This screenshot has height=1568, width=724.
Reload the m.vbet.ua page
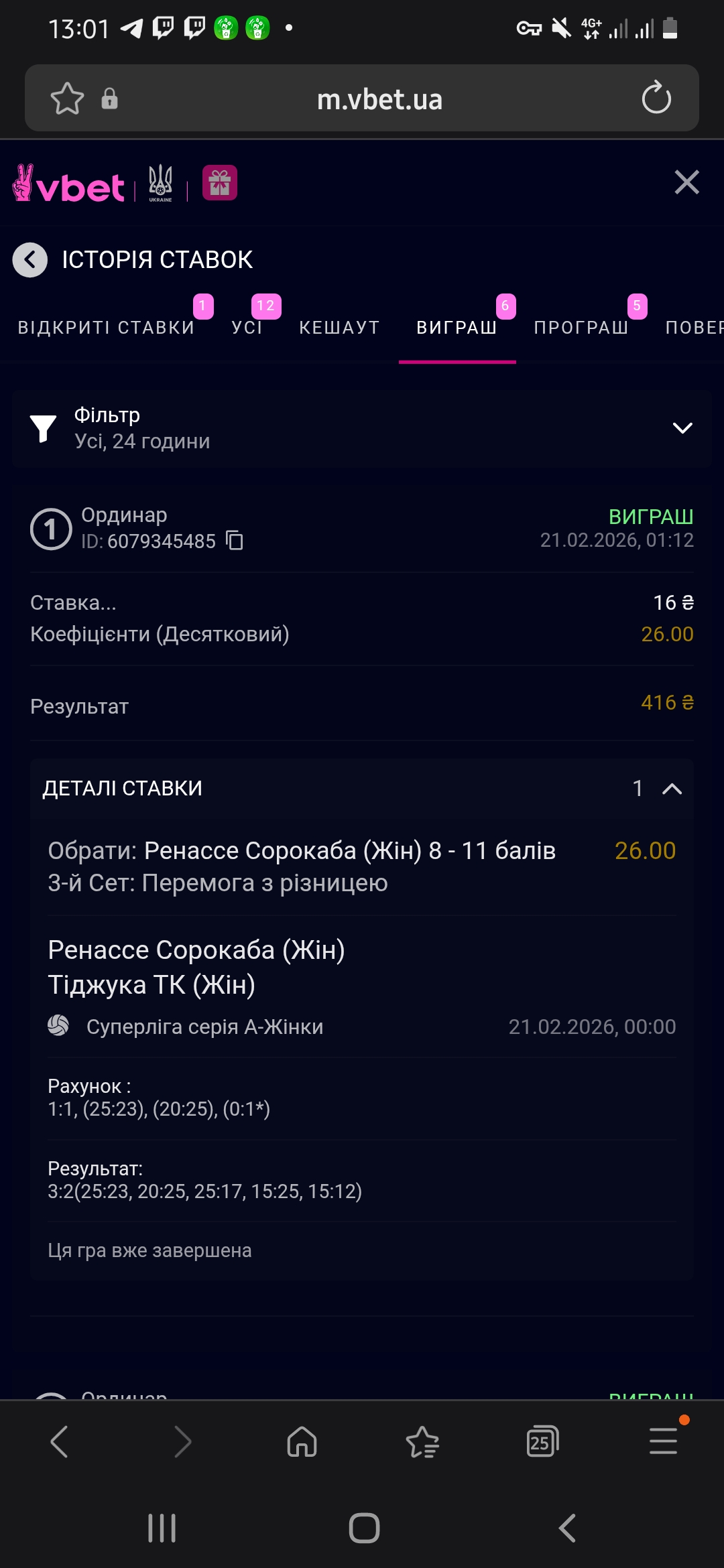tap(656, 99)
